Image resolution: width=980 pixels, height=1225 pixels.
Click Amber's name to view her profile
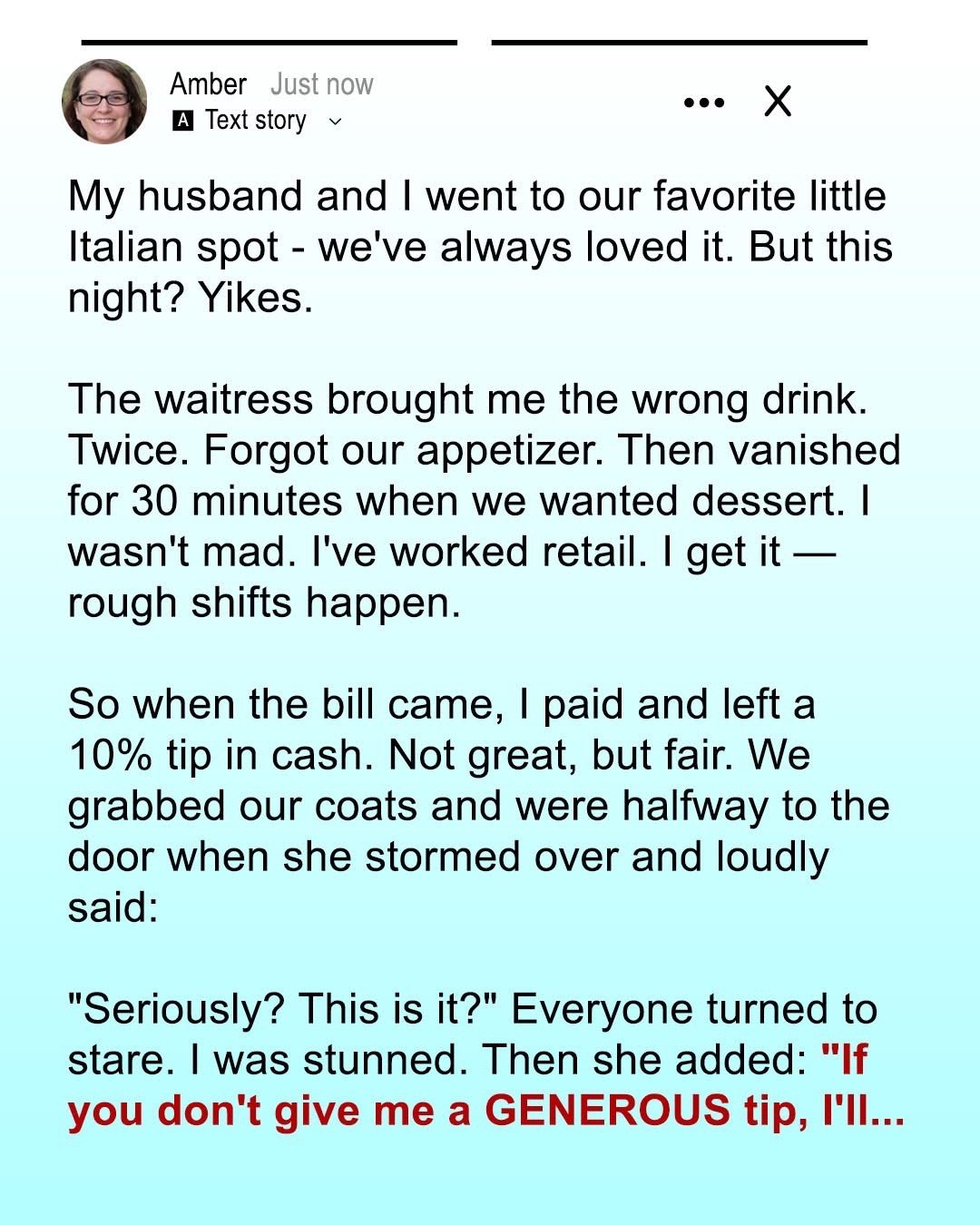[209, 83]
